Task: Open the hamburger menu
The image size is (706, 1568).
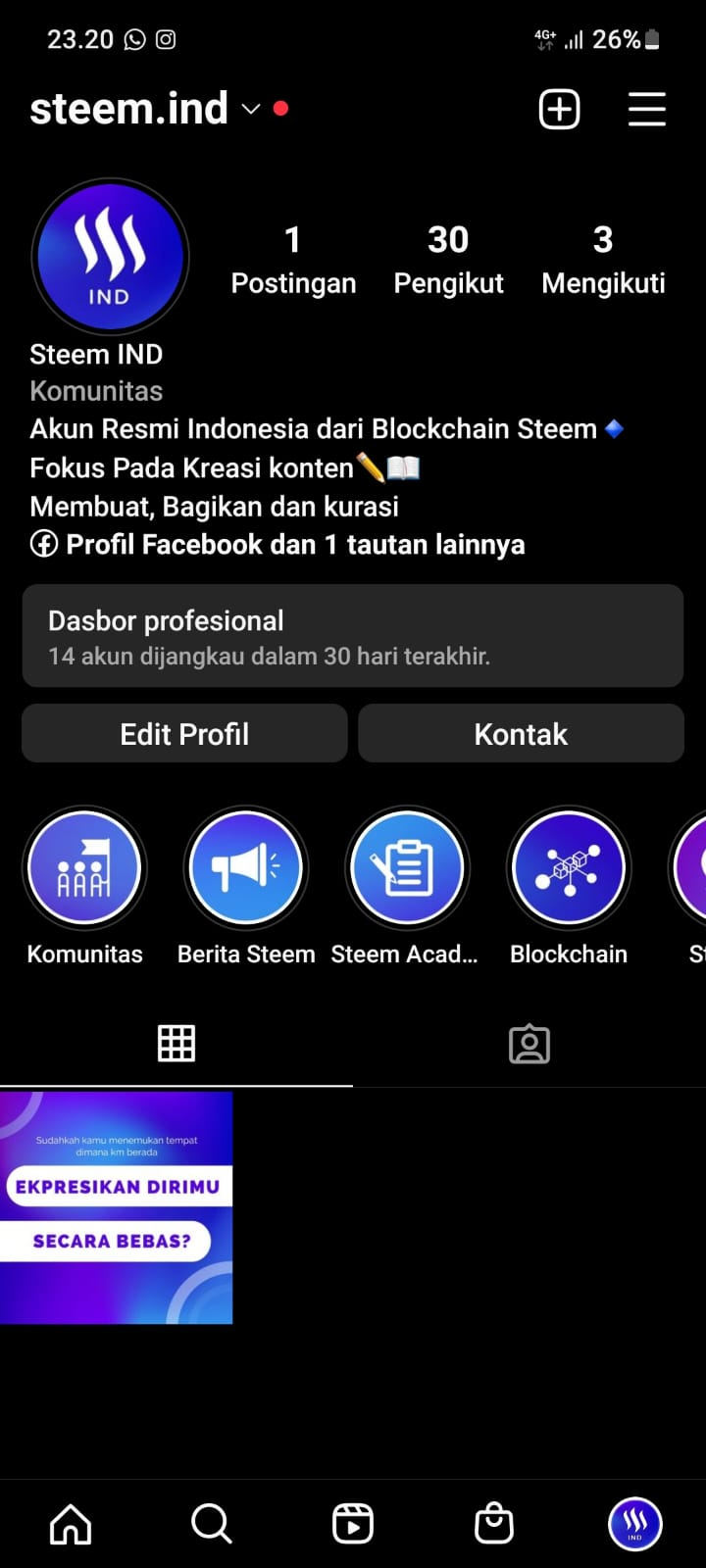Action: click(646, 109)
